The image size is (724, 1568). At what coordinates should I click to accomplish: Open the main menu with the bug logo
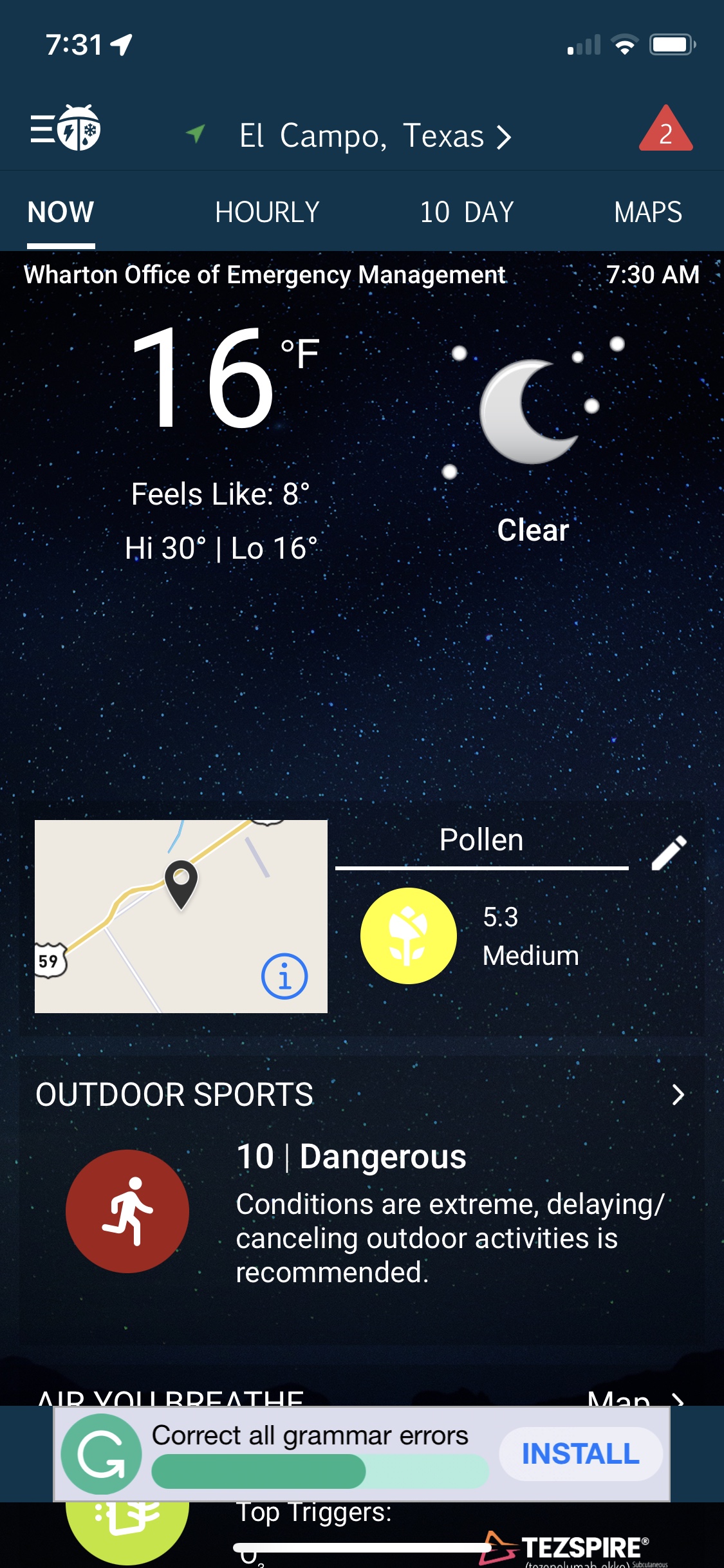coord(66,128)
